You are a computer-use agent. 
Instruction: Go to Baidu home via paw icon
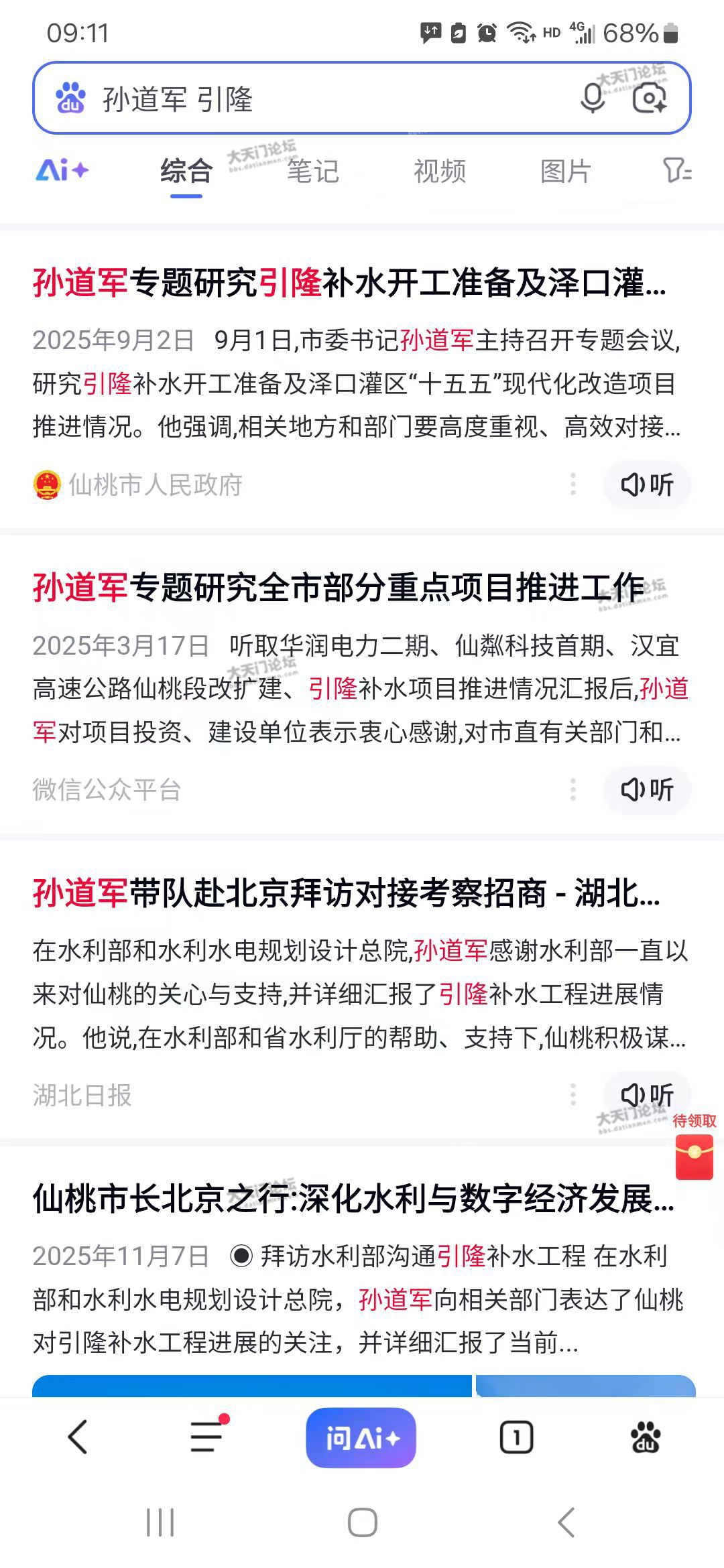[645, 1438]
